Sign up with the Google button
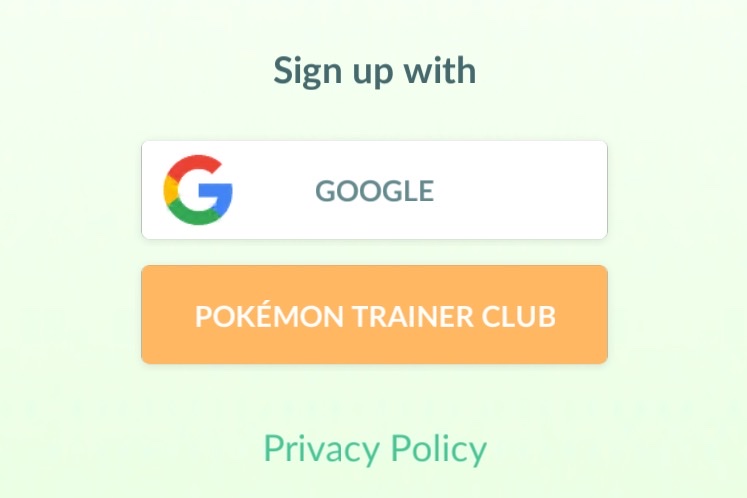This screenshot has height=498, width=747. [374, 190]
